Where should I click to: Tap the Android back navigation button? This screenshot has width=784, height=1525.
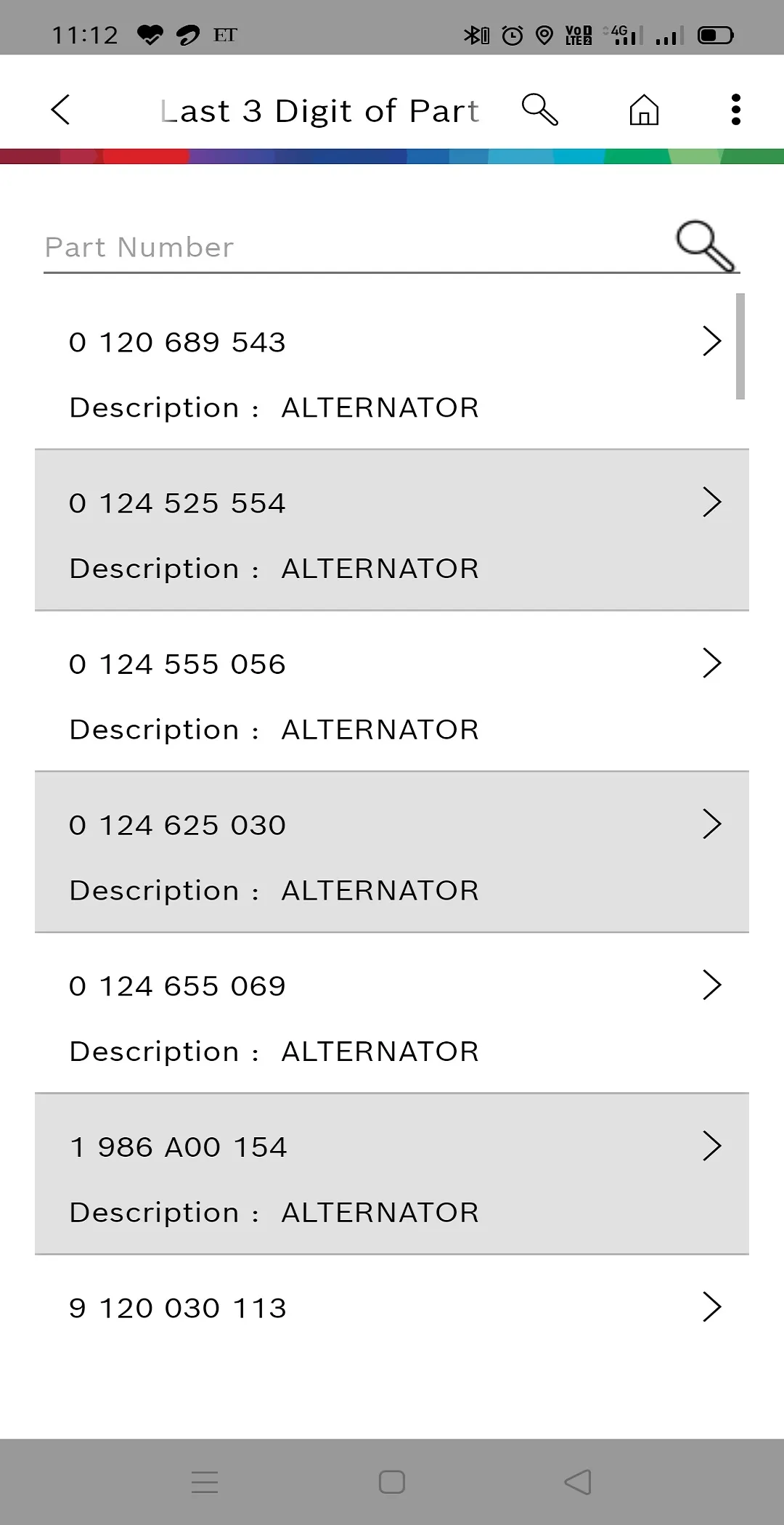(x=577, y=1484)
